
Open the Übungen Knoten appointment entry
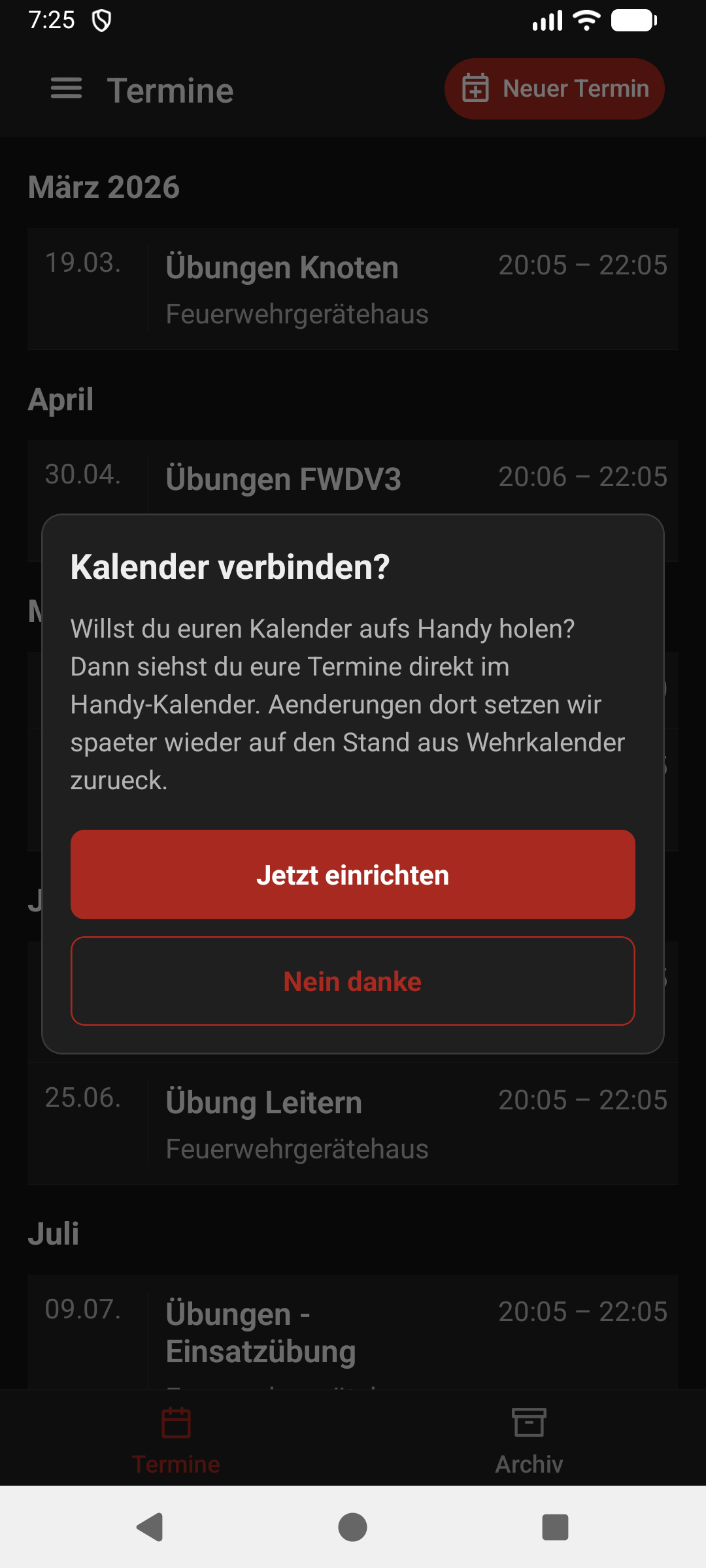tap(353, 288)
